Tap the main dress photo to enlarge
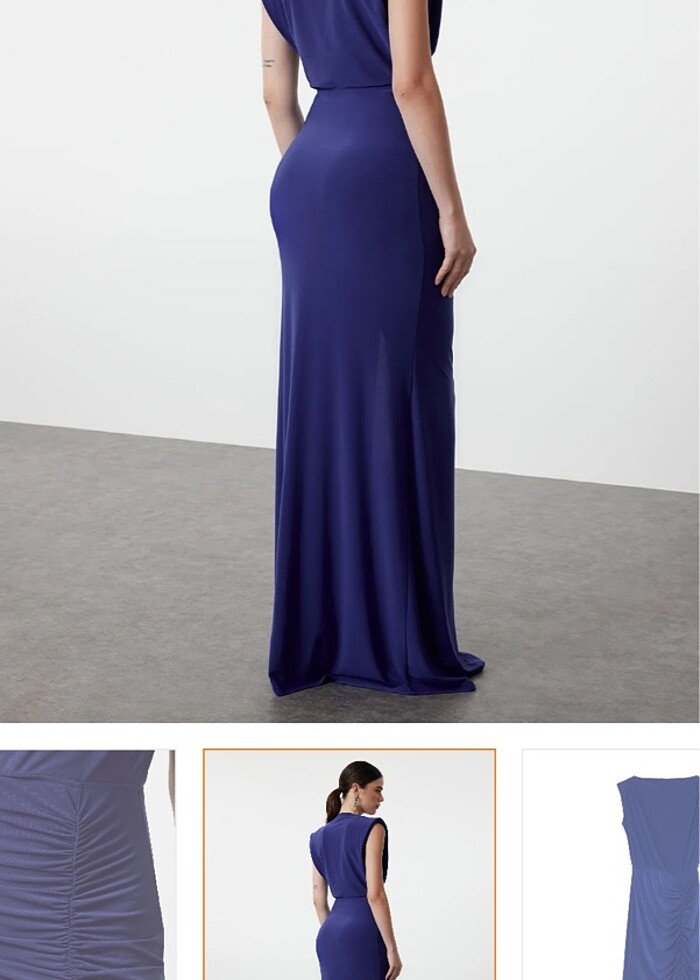Viewport: 700px width, 980px height. pyautogui.click(x=350, y=360)
